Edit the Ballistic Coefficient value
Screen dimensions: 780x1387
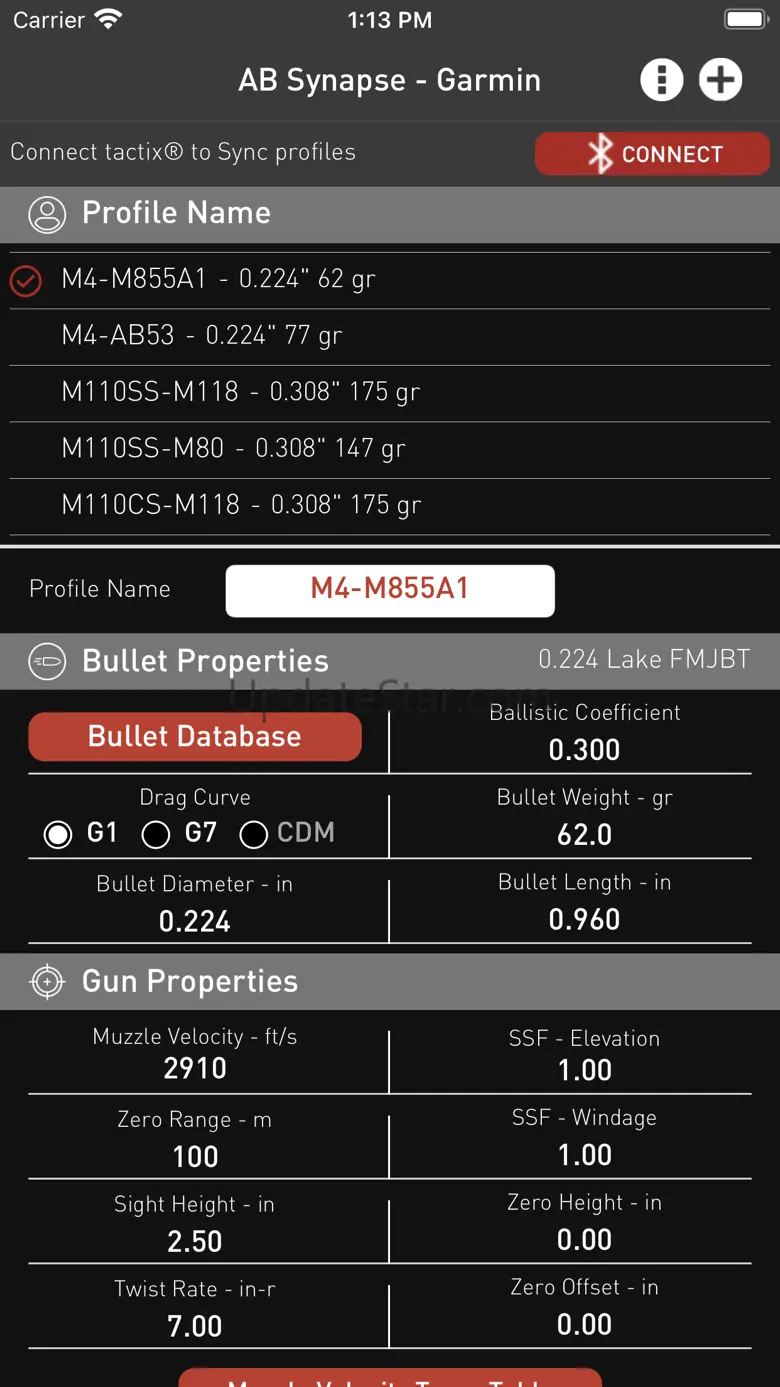click(584, 750)
